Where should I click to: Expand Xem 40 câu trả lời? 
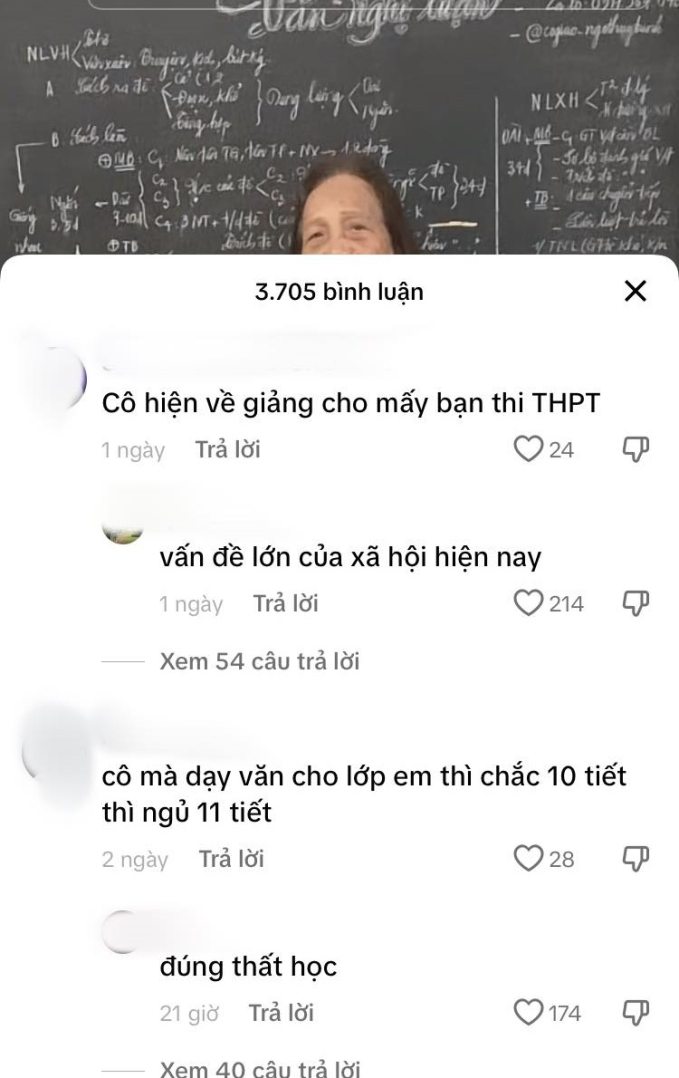[x=259, y=1068]
